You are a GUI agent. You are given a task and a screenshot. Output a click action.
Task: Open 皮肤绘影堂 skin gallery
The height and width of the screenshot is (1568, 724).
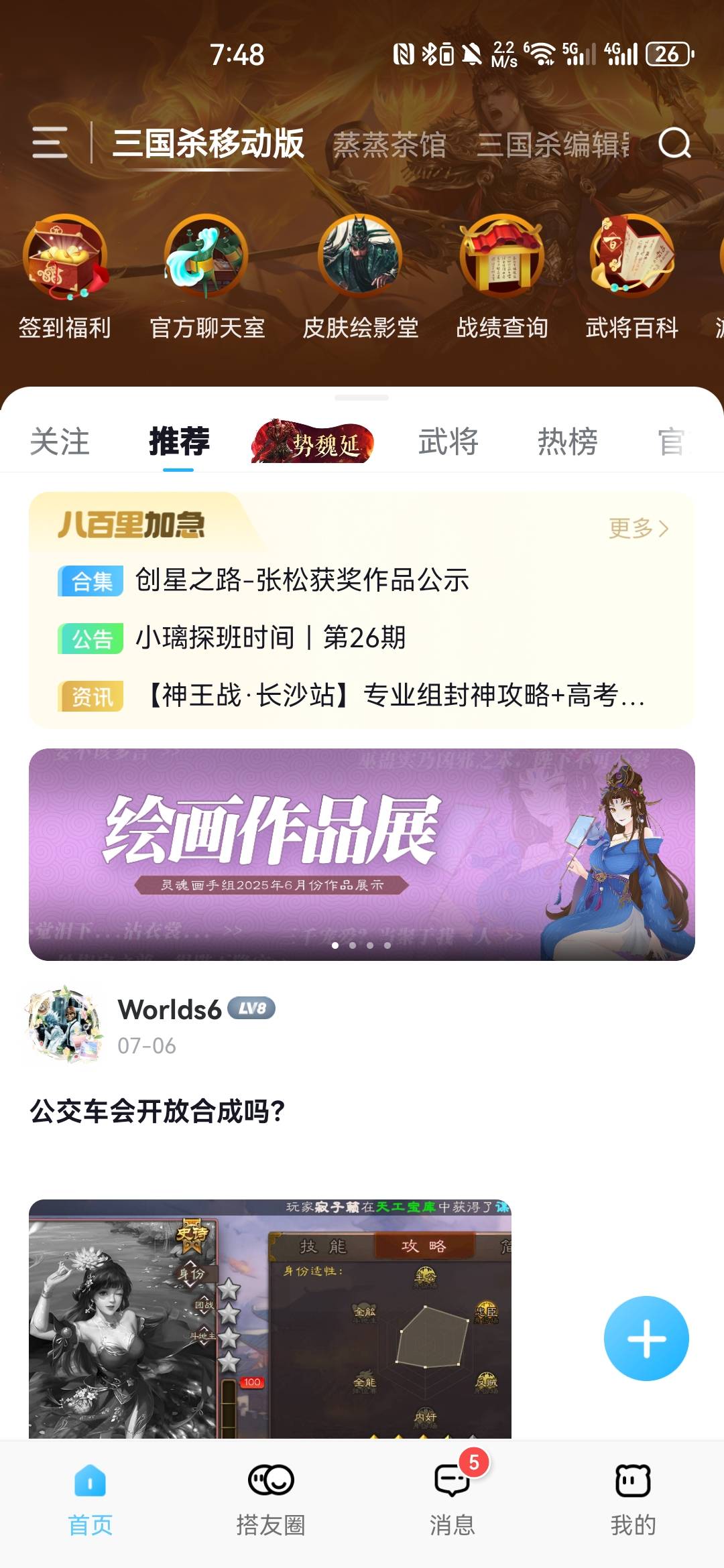click(361, 276)
